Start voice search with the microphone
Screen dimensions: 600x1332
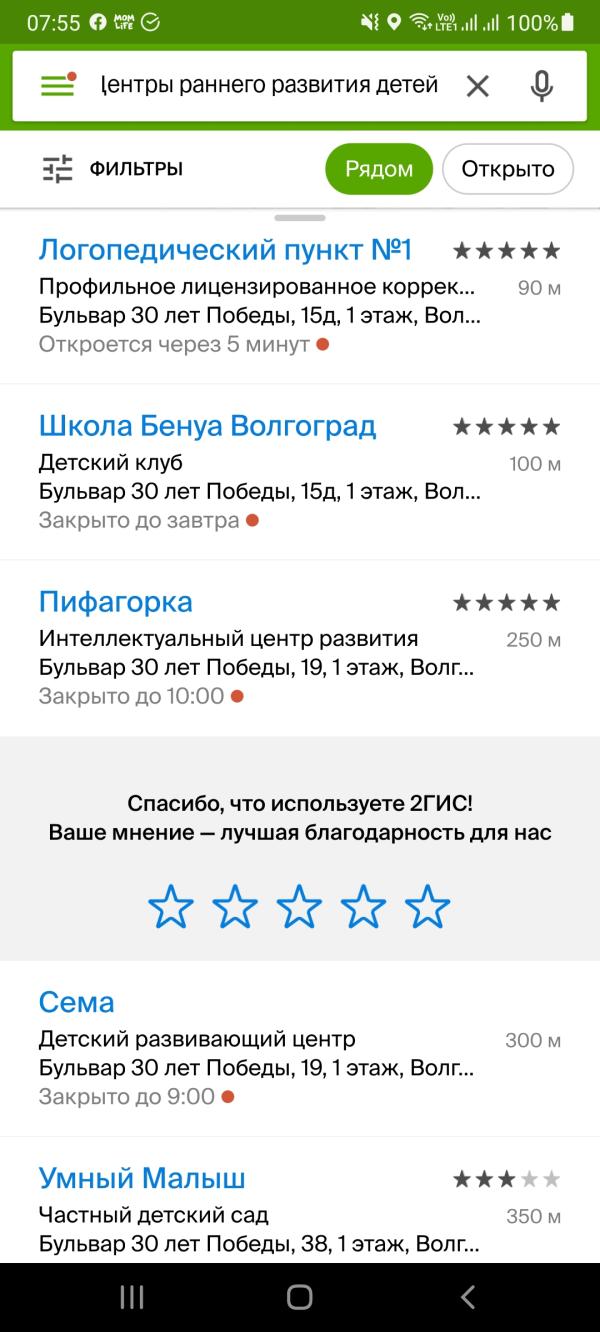(542, 86)
